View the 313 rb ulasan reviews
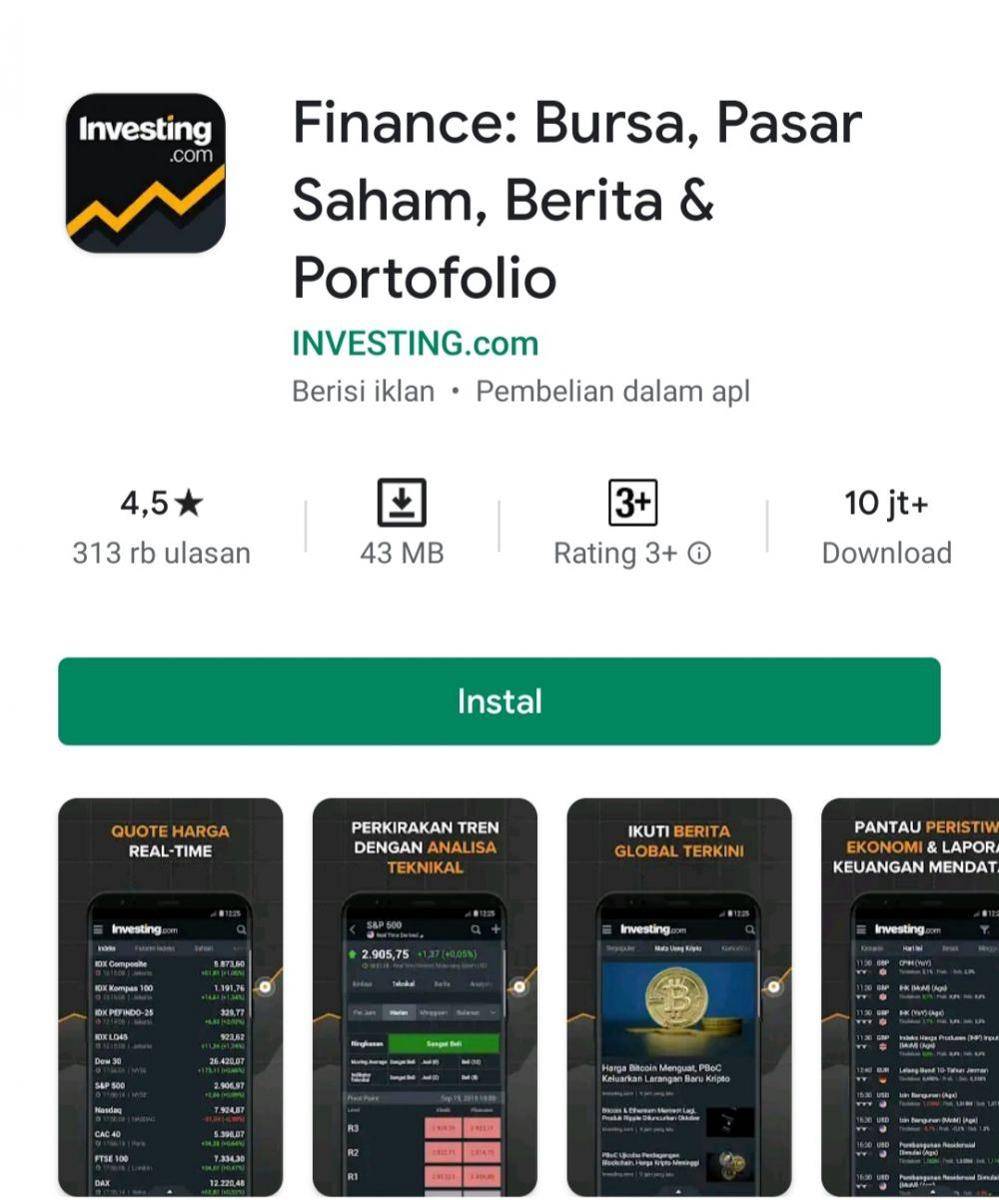Viewport: 999px width, 1200px height. [161, 553]
